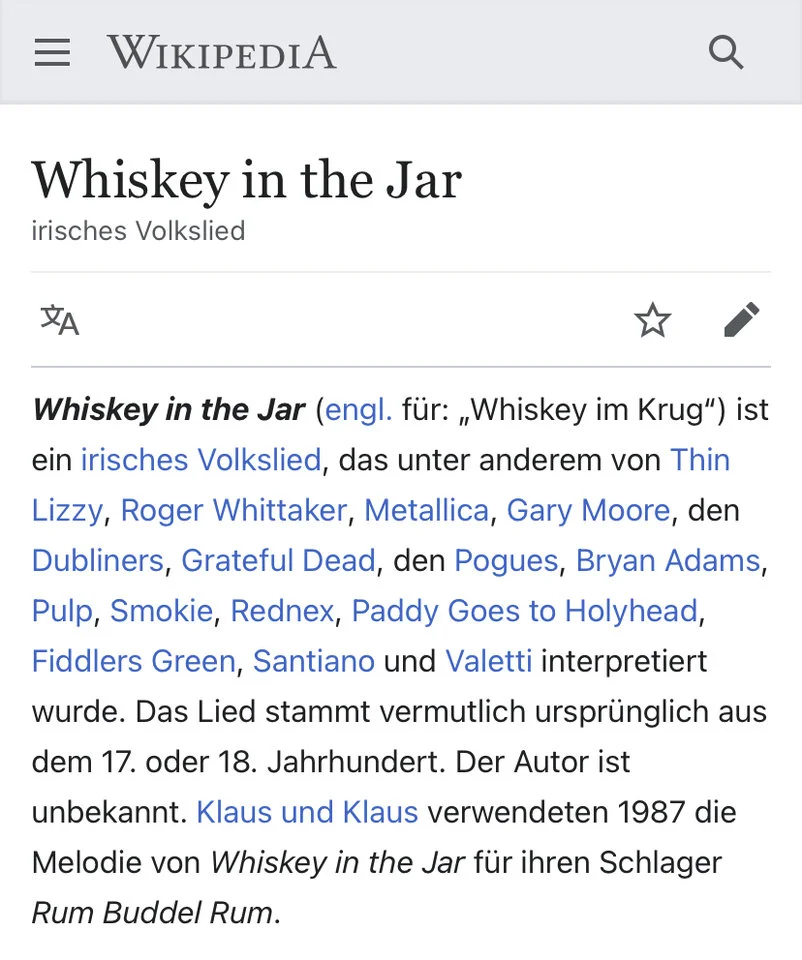
Task: Add article to watchlist with star
Action: [x=653, y=321]
